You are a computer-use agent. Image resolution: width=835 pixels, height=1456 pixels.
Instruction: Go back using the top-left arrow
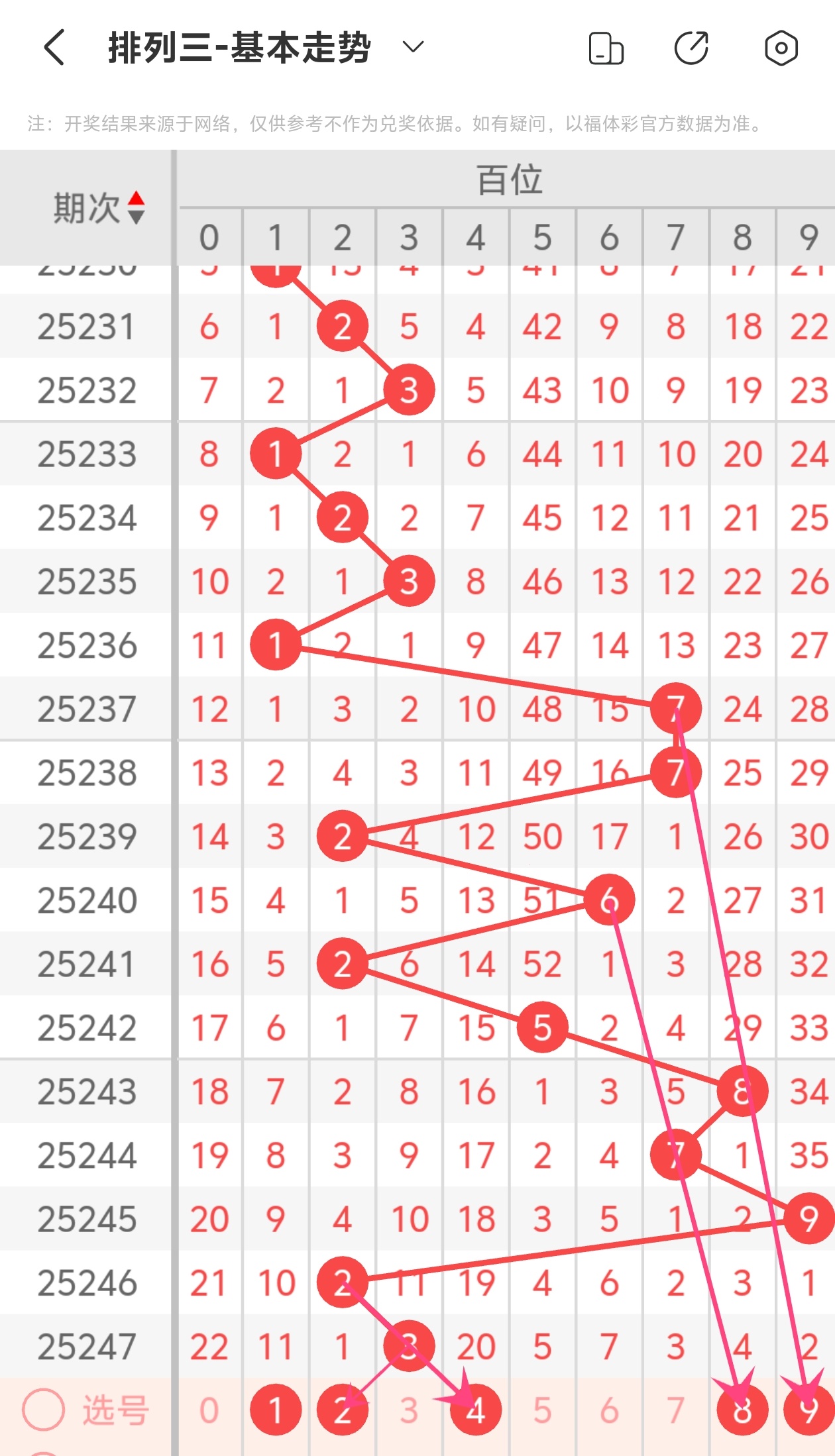tap(54, 48)
